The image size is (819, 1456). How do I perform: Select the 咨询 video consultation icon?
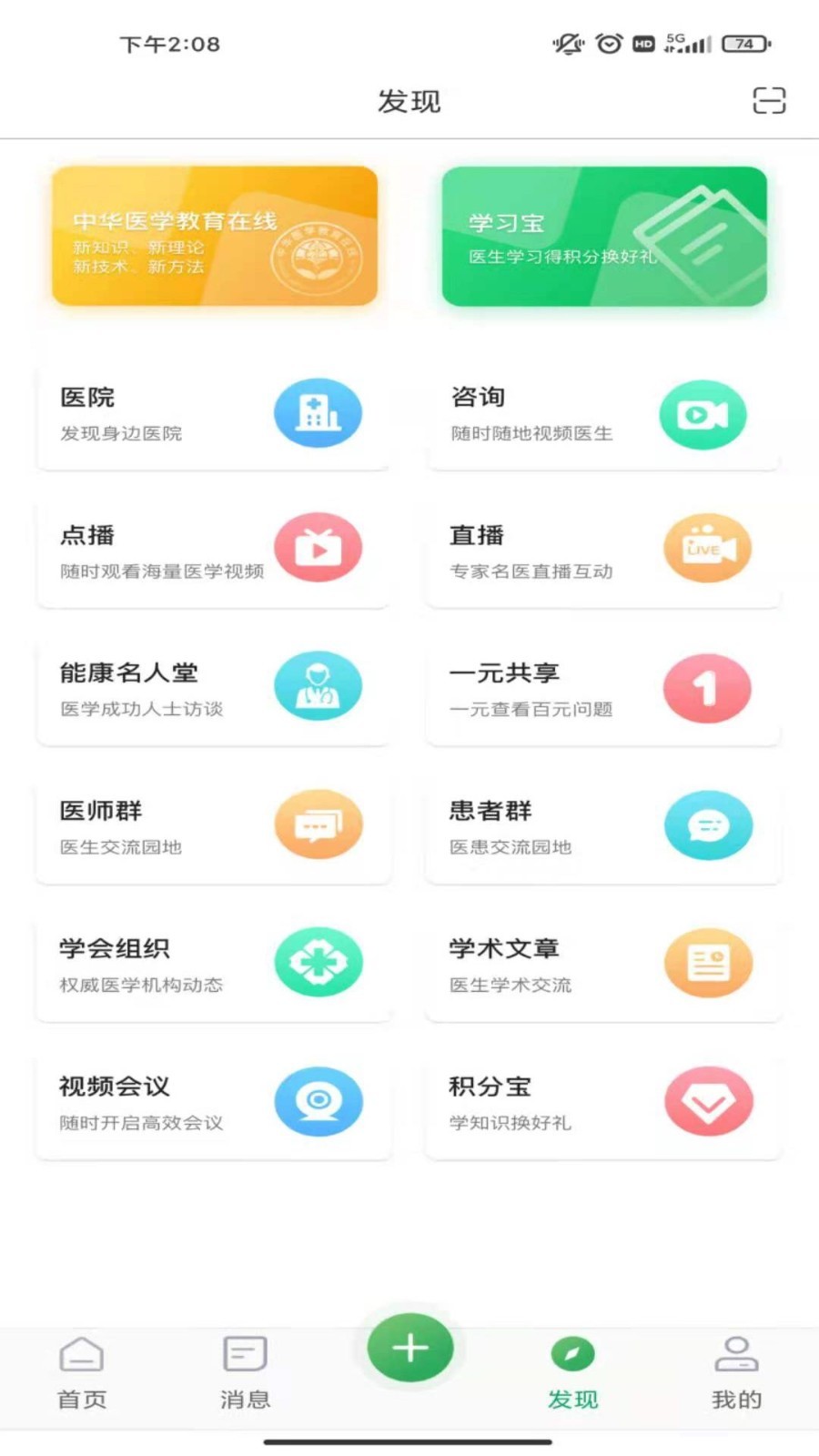[x=704, y=414]
